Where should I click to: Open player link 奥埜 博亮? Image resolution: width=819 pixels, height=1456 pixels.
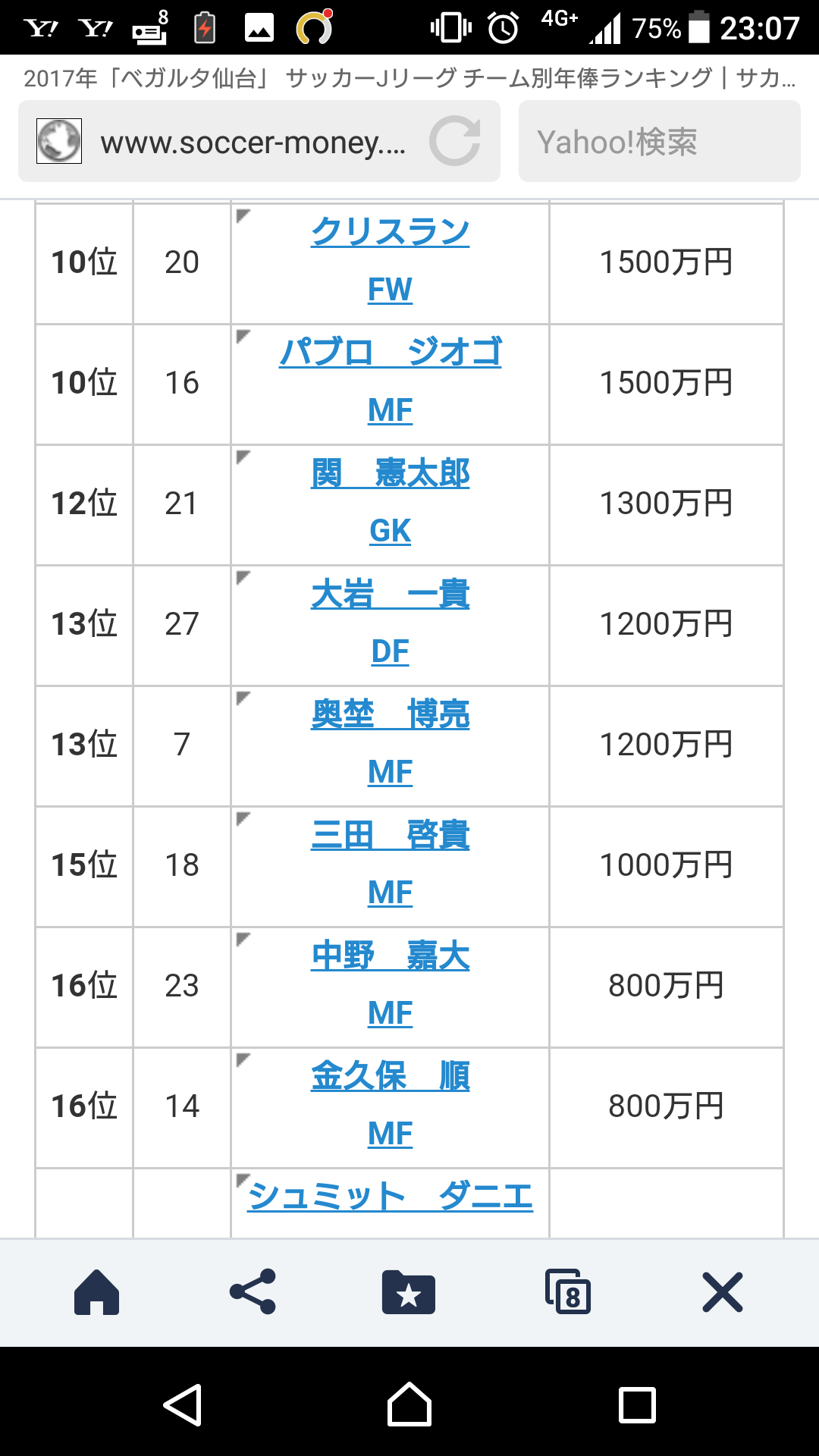390,714
